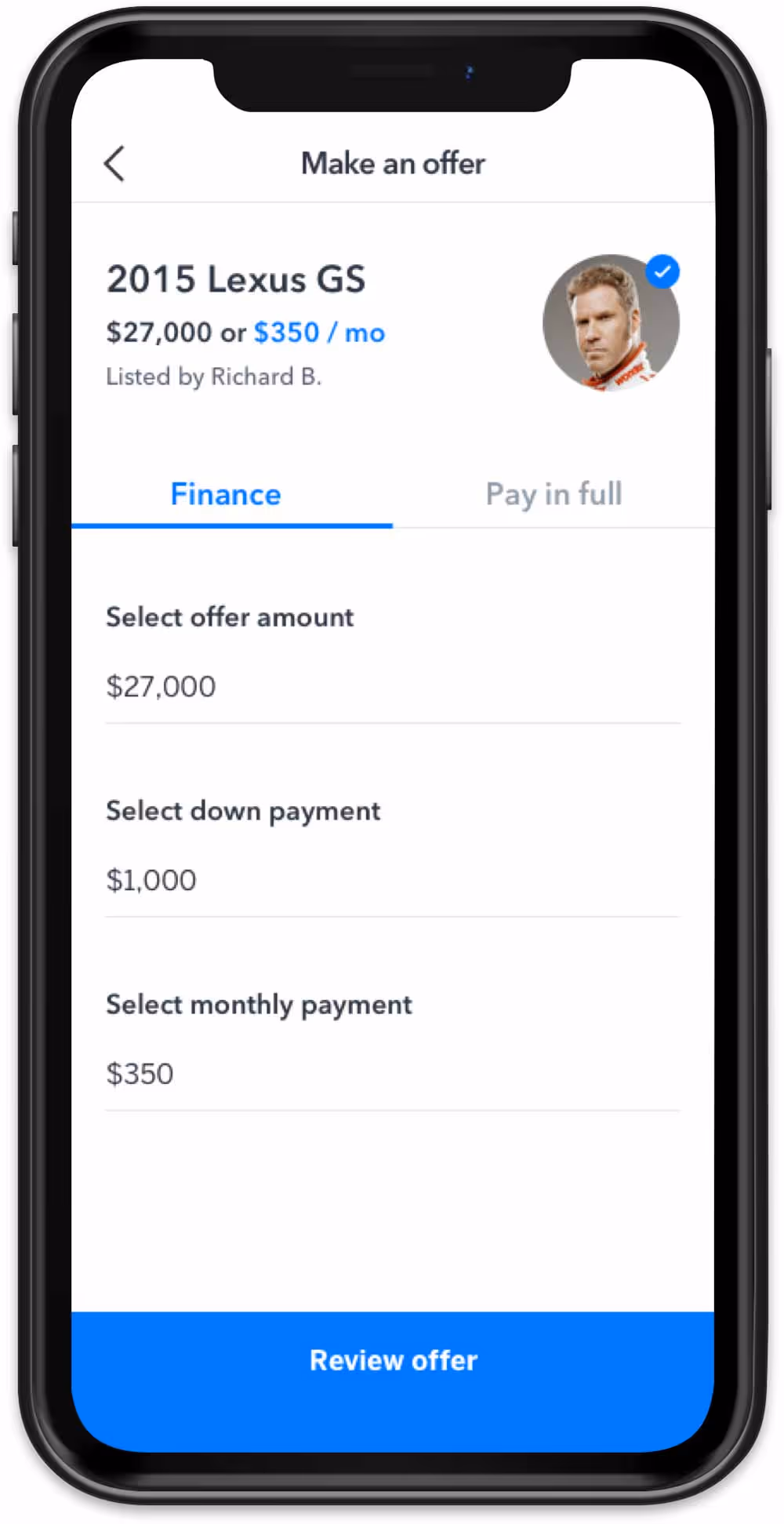
Task: Adjust the $350 monthly payment field
Action: (392, 1074)
